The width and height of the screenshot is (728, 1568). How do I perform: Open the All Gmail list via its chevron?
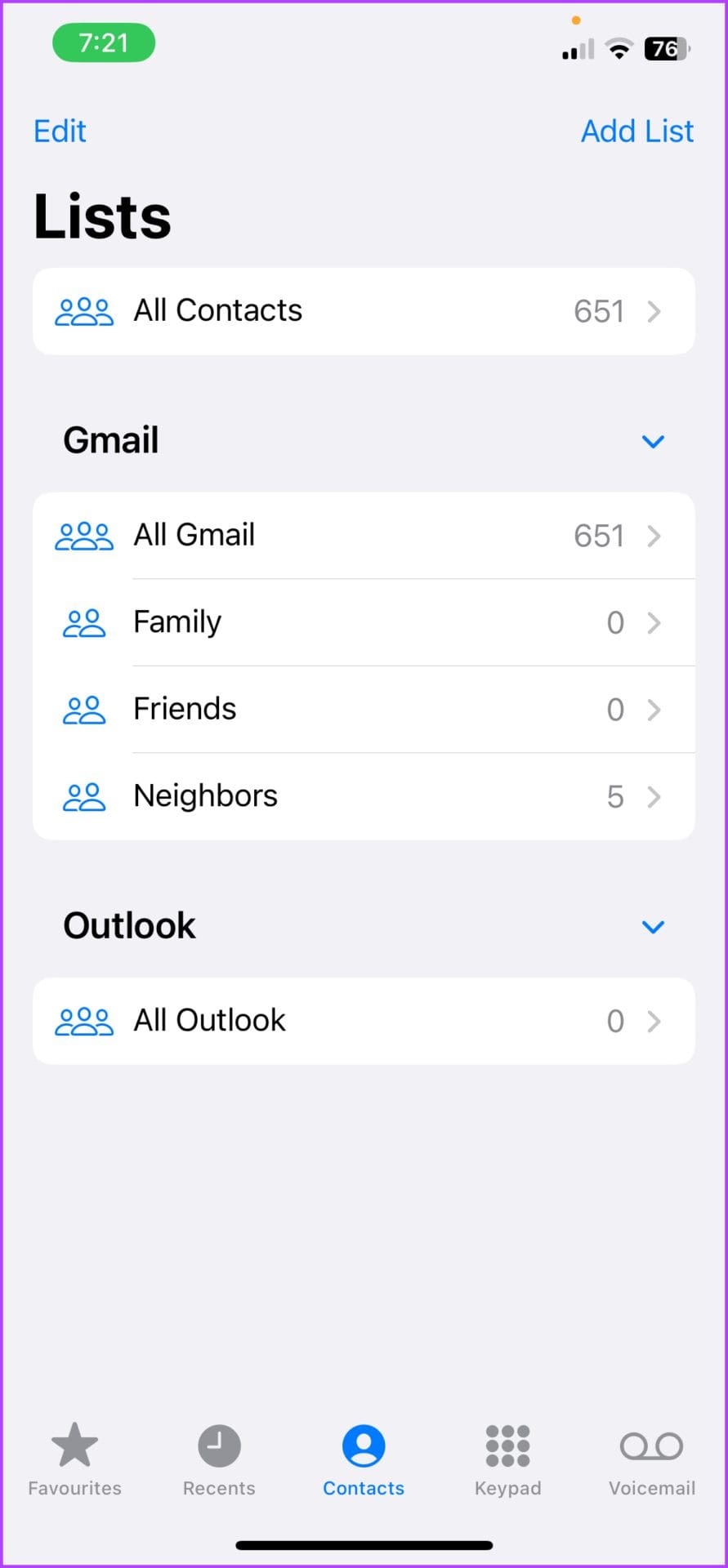[654, 536]
